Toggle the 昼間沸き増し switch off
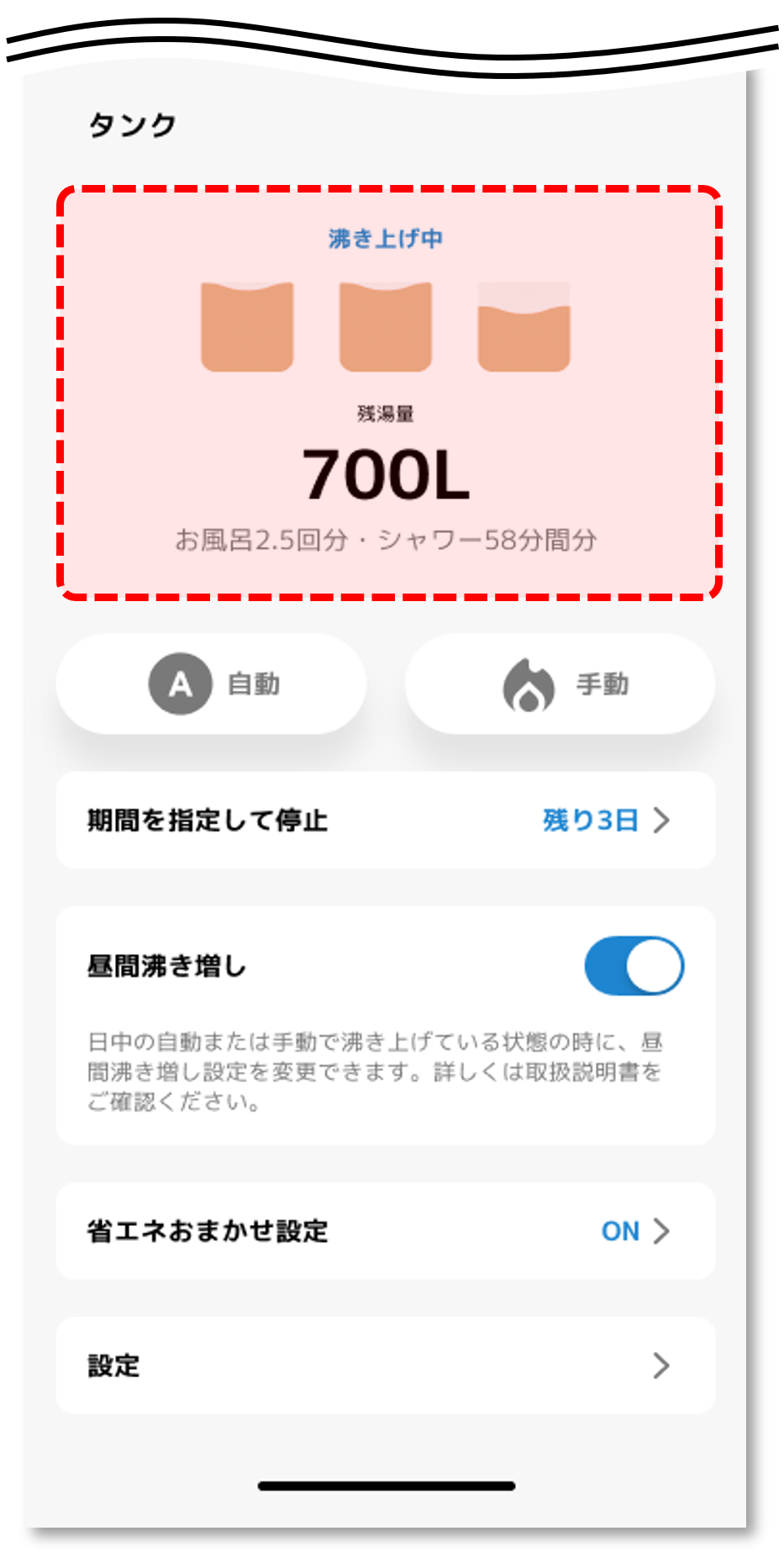Image resolution: width=784 pixels, height=1552 pixels. 634,966
